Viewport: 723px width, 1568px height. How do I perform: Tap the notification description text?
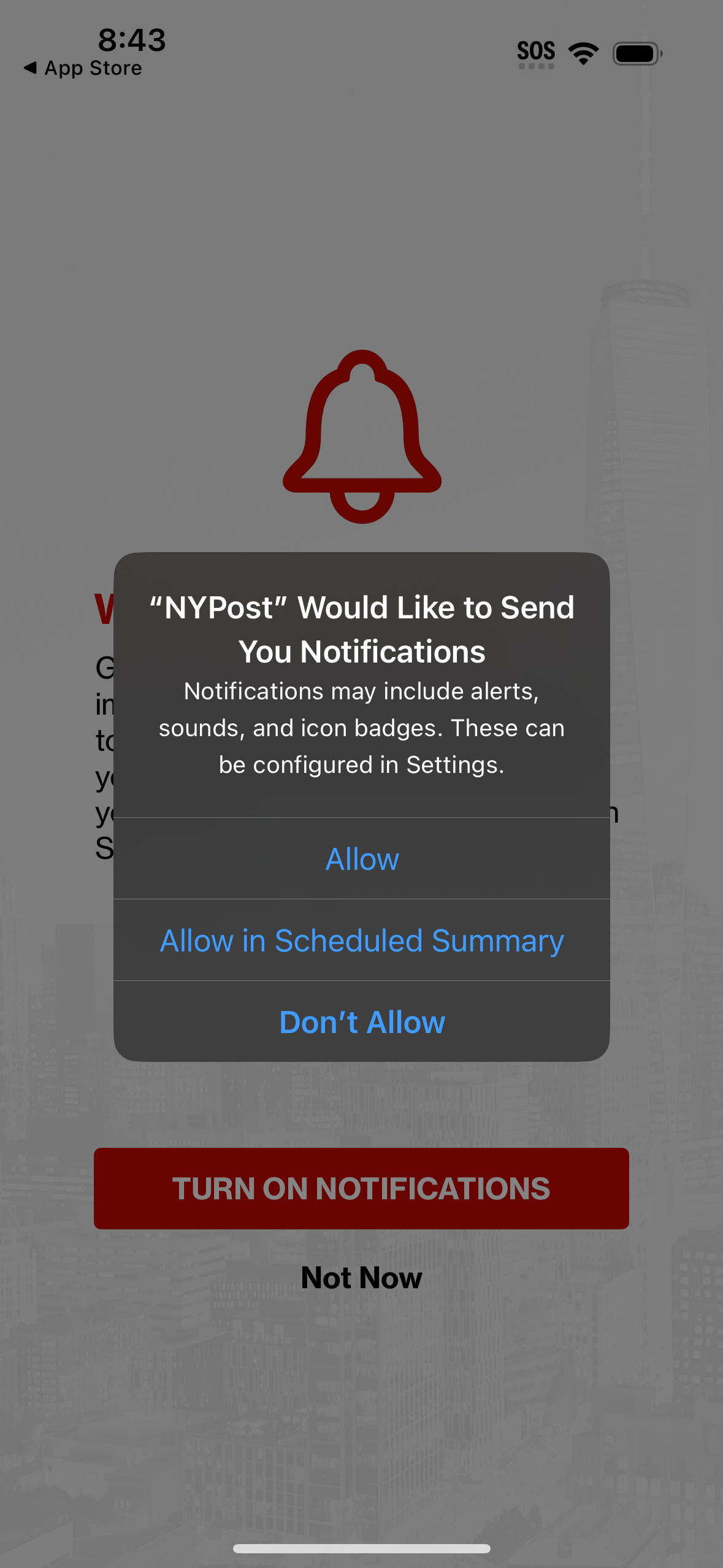pyautogui.click(x=361, y=727)
